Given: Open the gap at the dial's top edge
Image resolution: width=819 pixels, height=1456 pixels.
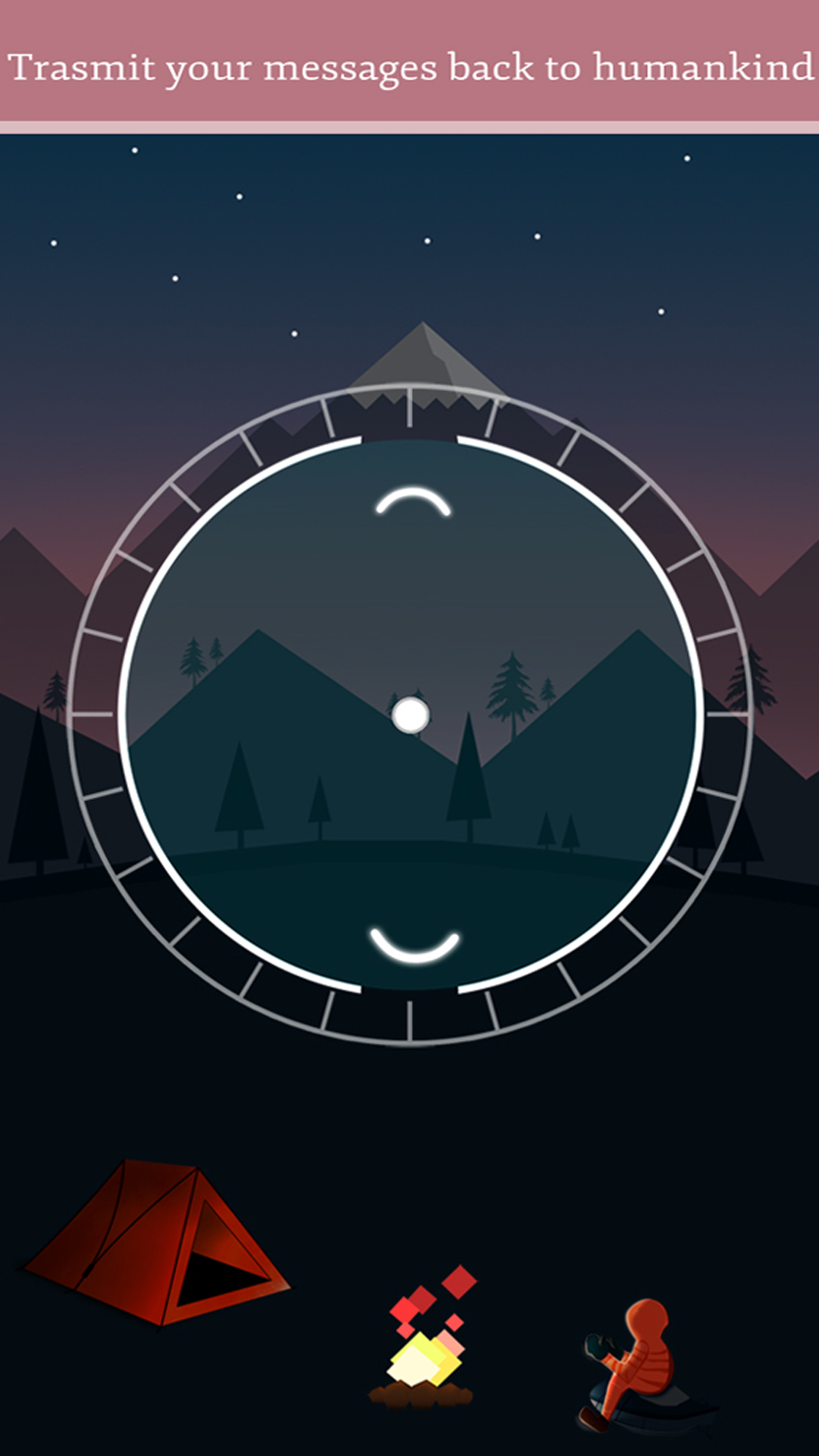Looking at the screenshot, I should (409, 436).
